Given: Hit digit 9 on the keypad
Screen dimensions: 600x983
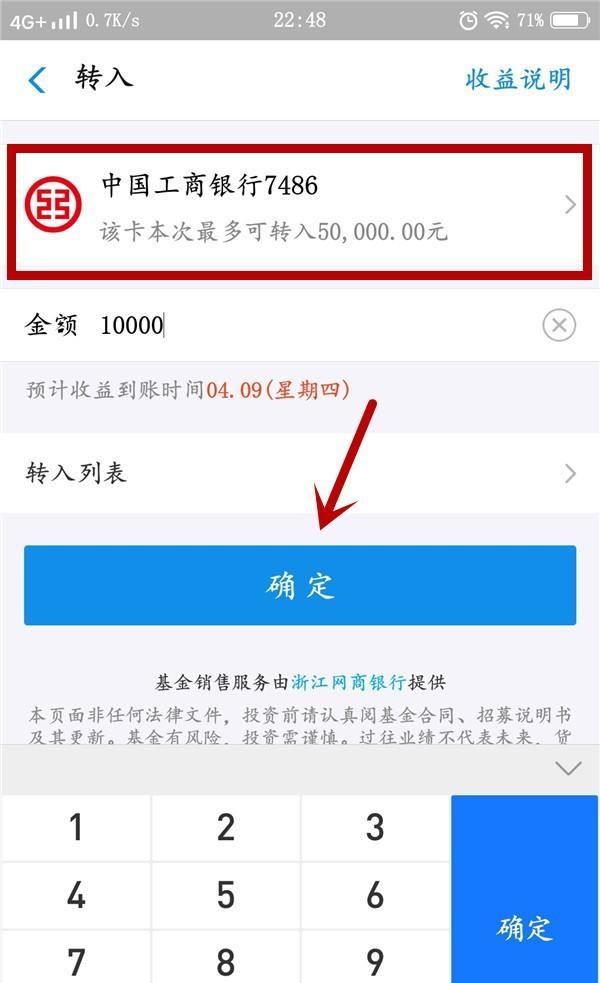Looking at the screenshot, I should [375, 960].
